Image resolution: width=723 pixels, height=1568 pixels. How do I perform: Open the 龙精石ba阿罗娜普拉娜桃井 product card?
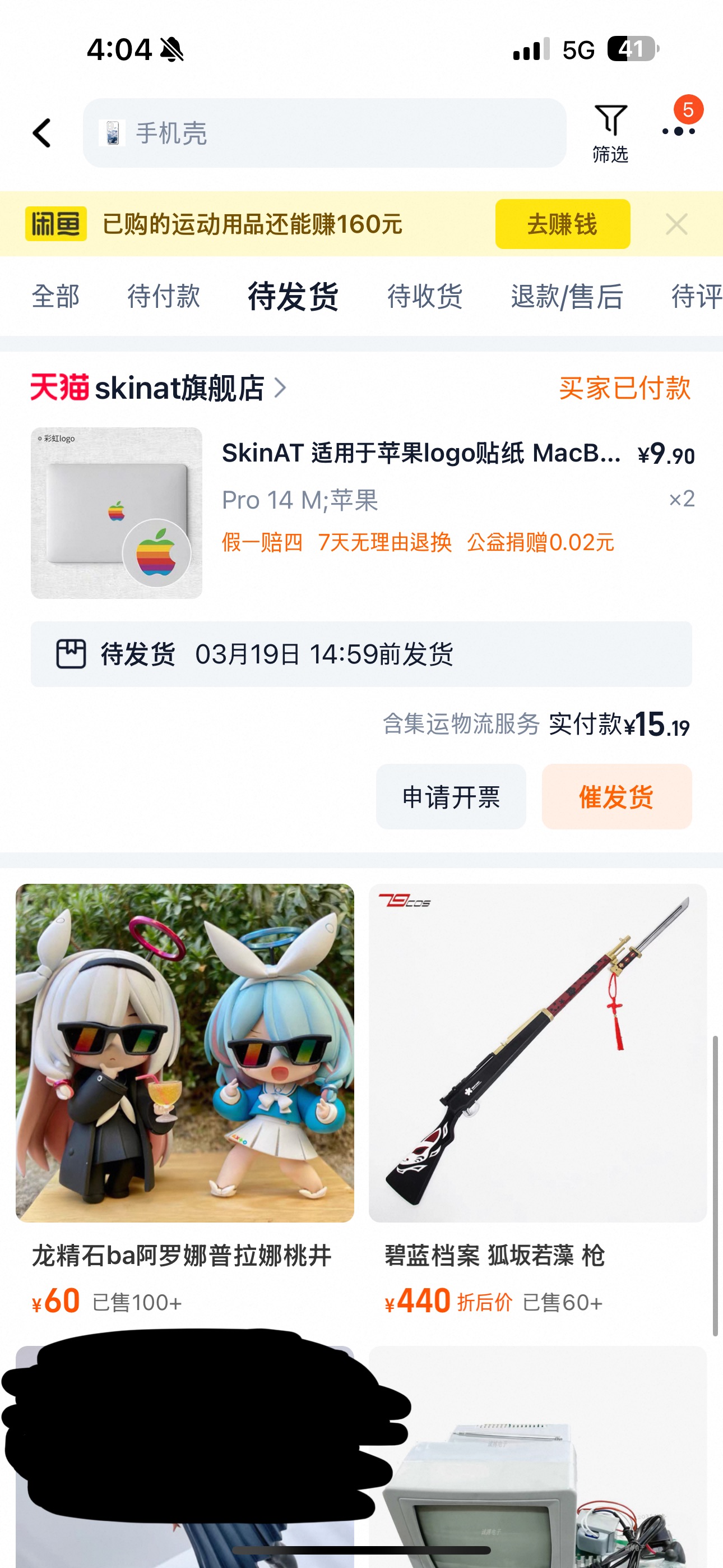(184, 1053)
